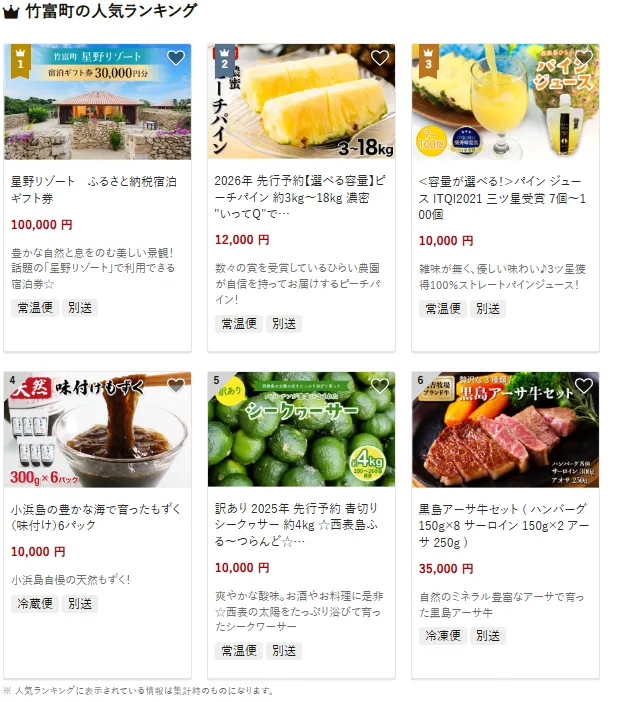Favorite the ピーチパイン listing

pyautogui.click(x=380, y=58)
